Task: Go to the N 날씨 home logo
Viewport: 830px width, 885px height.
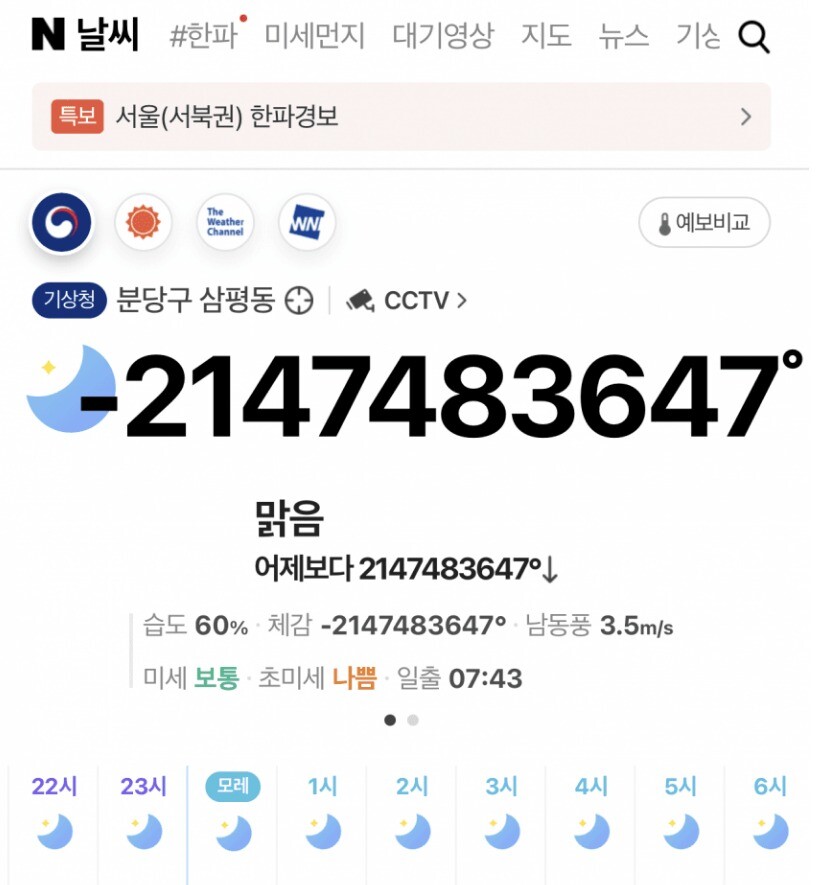Action: click(84, 35)
